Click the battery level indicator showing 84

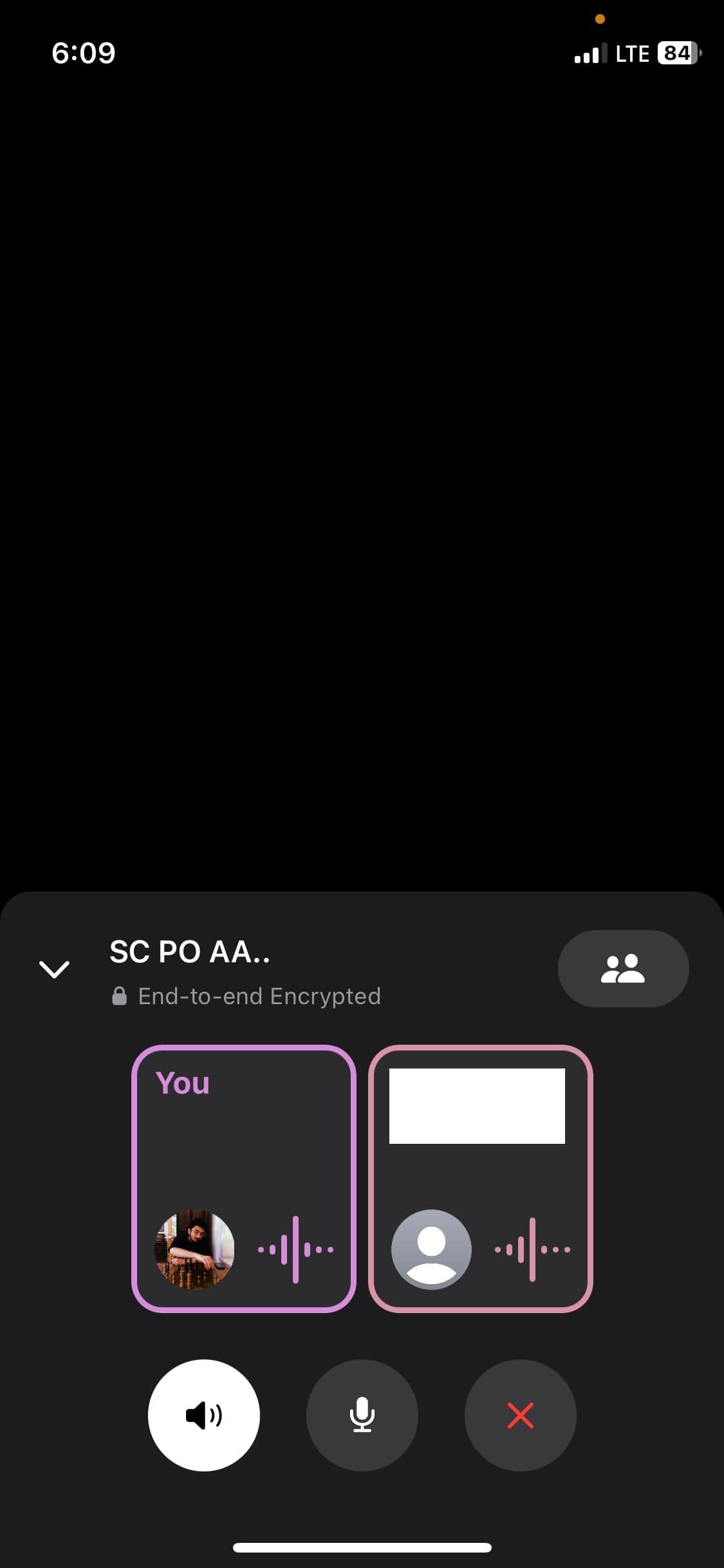click(x=677, y=53)
